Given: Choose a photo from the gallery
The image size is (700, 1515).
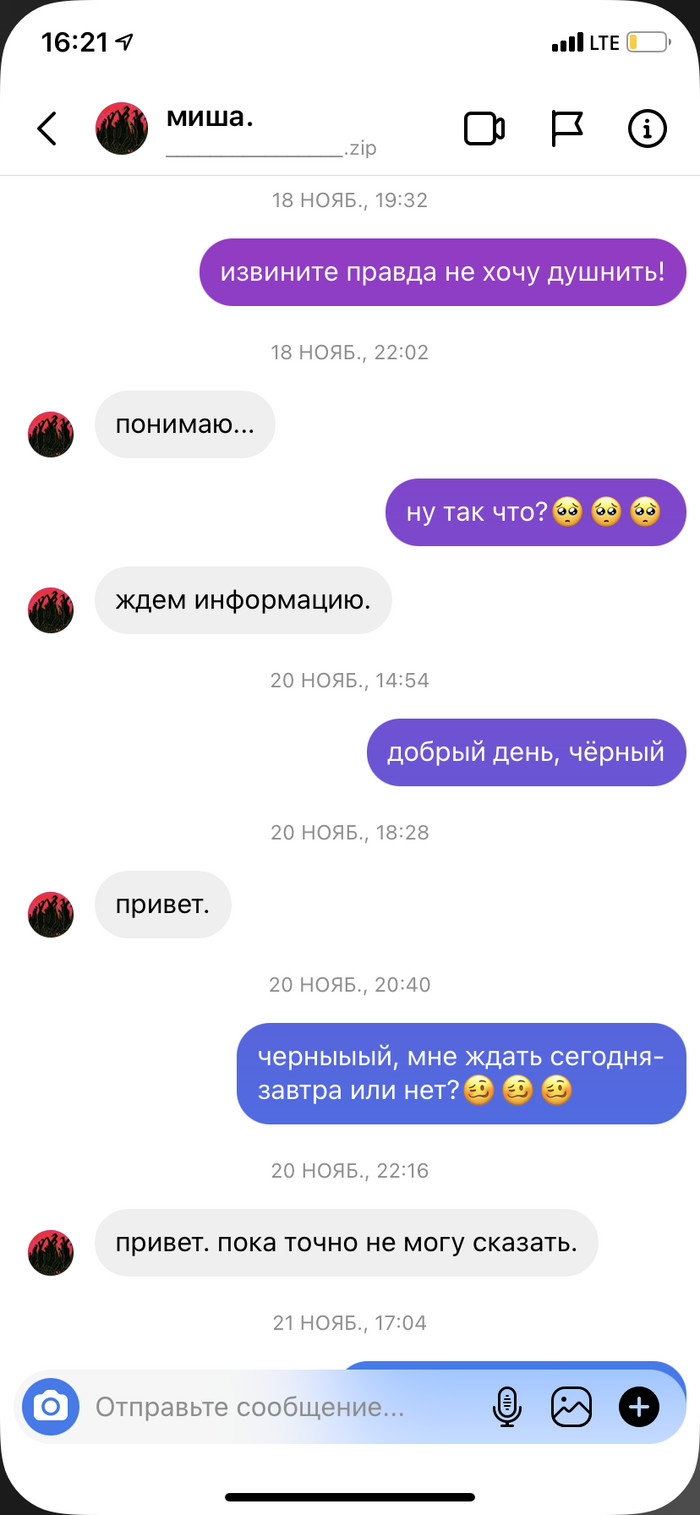Looking at the screenshot, I should [572, 1407].
